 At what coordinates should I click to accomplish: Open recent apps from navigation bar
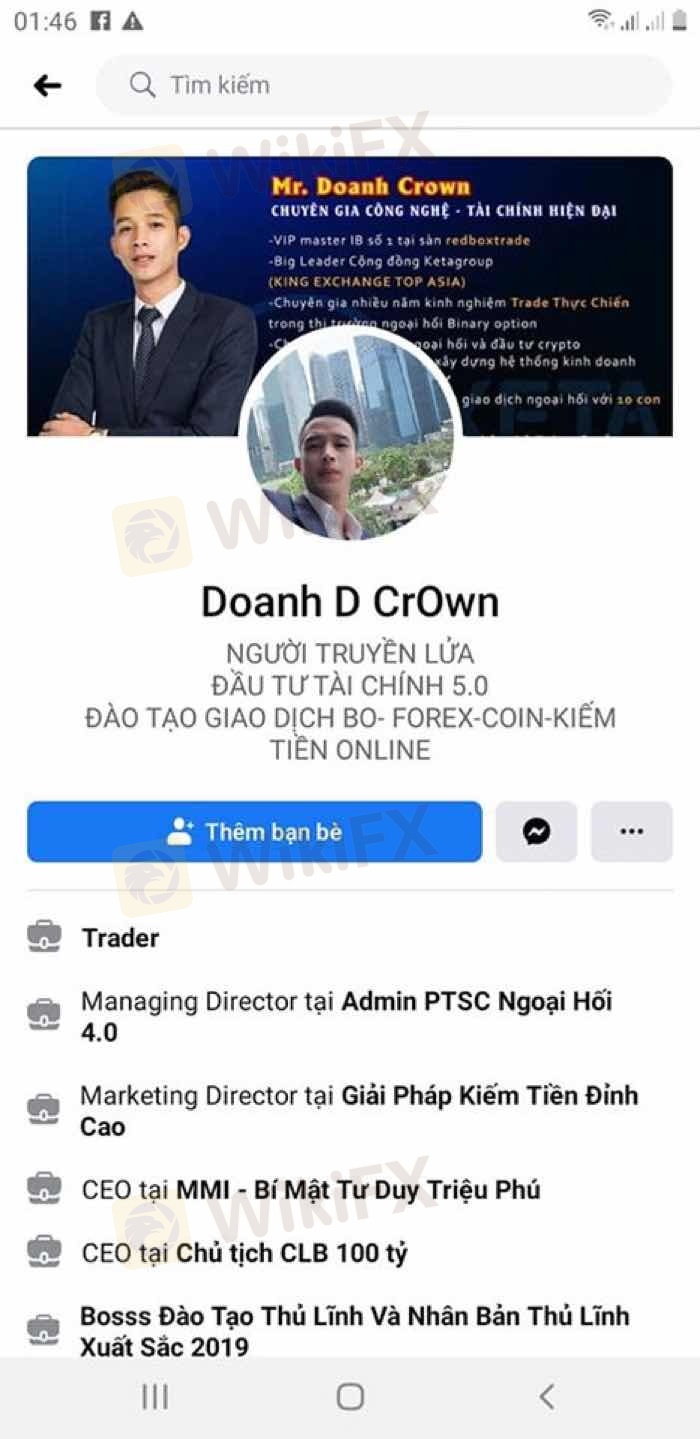[155, 1397]
